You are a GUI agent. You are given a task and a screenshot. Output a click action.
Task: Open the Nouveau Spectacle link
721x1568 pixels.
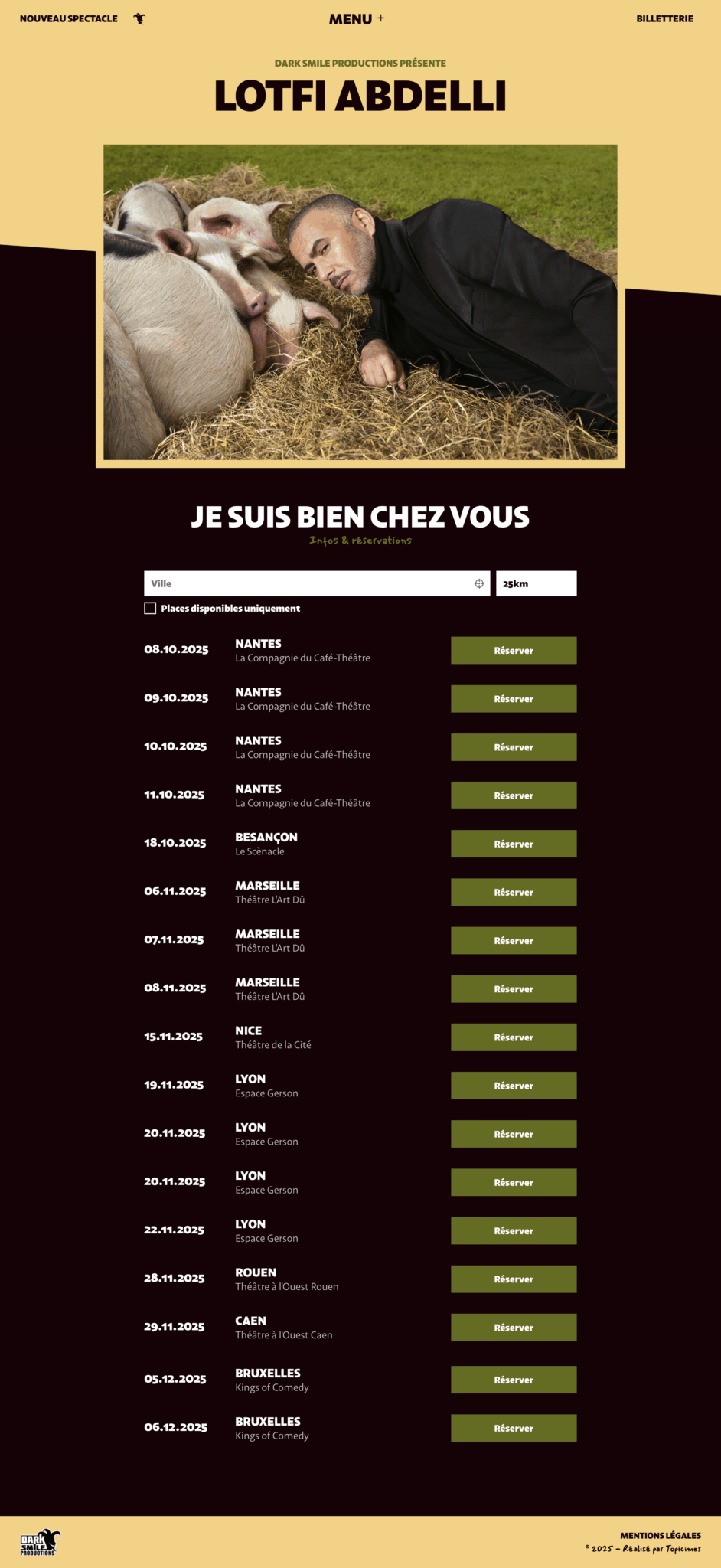pyautogui.click(x=69, y=18)
